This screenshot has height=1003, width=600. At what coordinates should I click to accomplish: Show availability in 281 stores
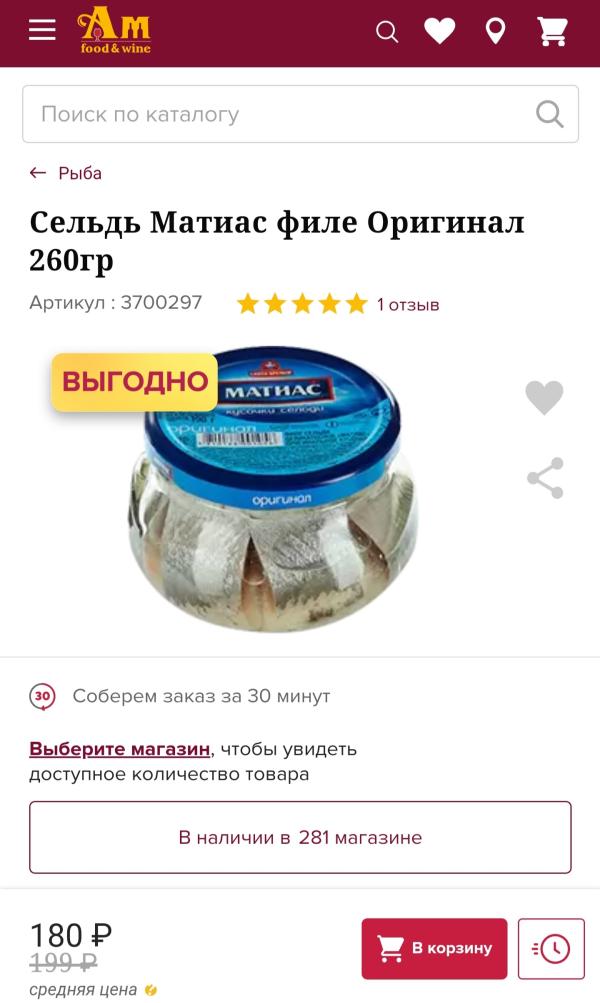tap(300, 837)
